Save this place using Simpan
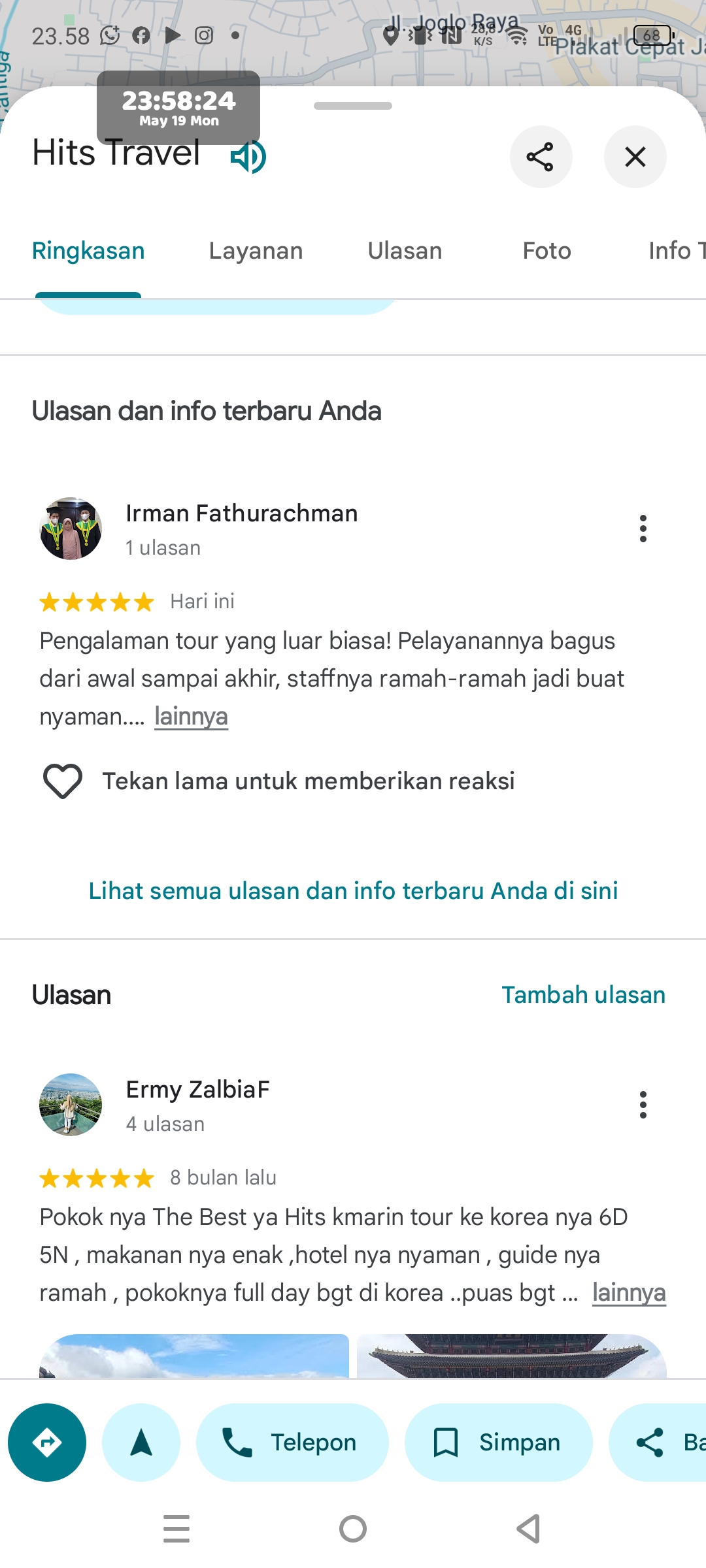706x1568 pixels. tap(499, 1443)
